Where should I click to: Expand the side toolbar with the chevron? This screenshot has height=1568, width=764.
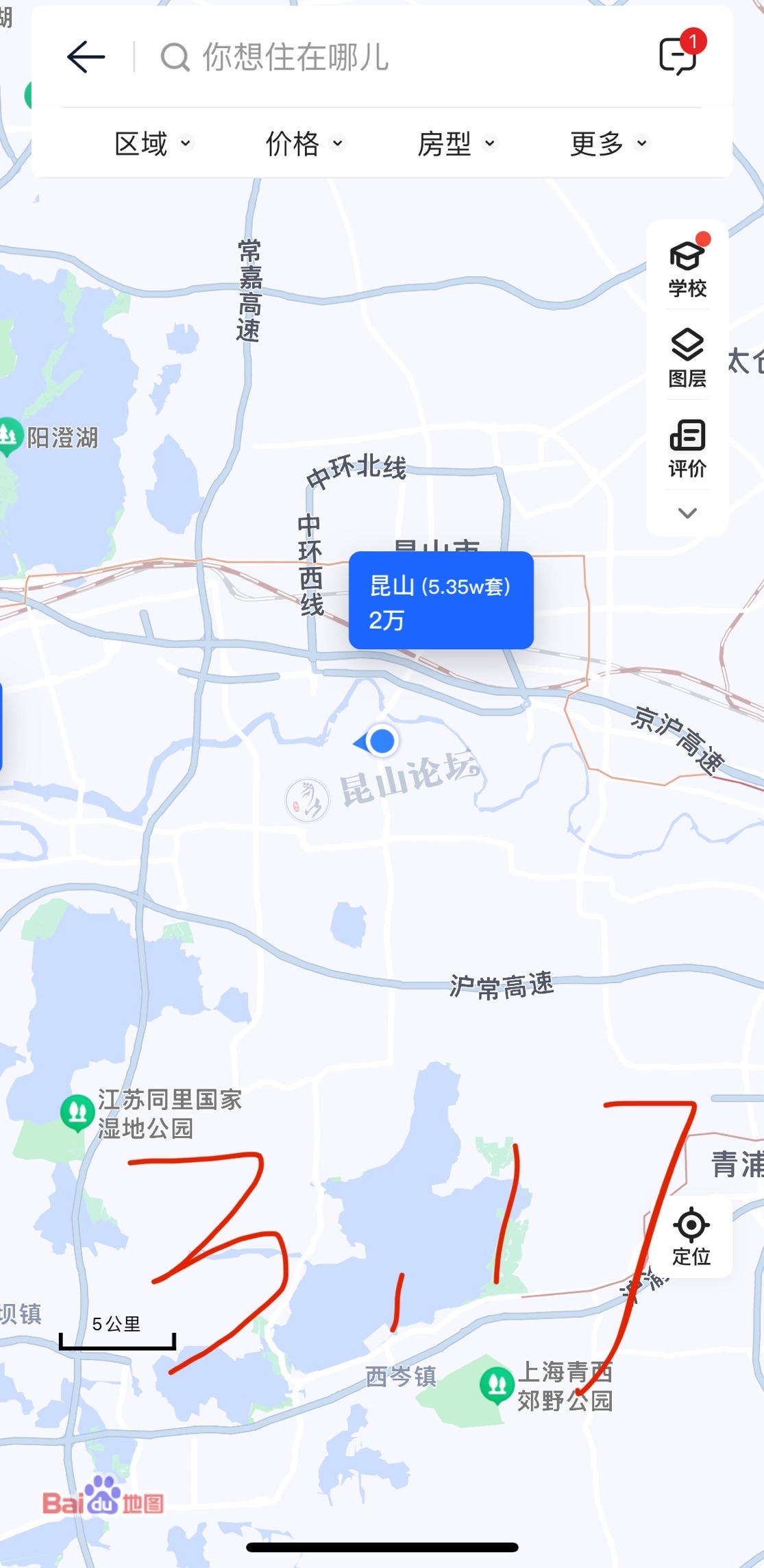click(687, 513)
